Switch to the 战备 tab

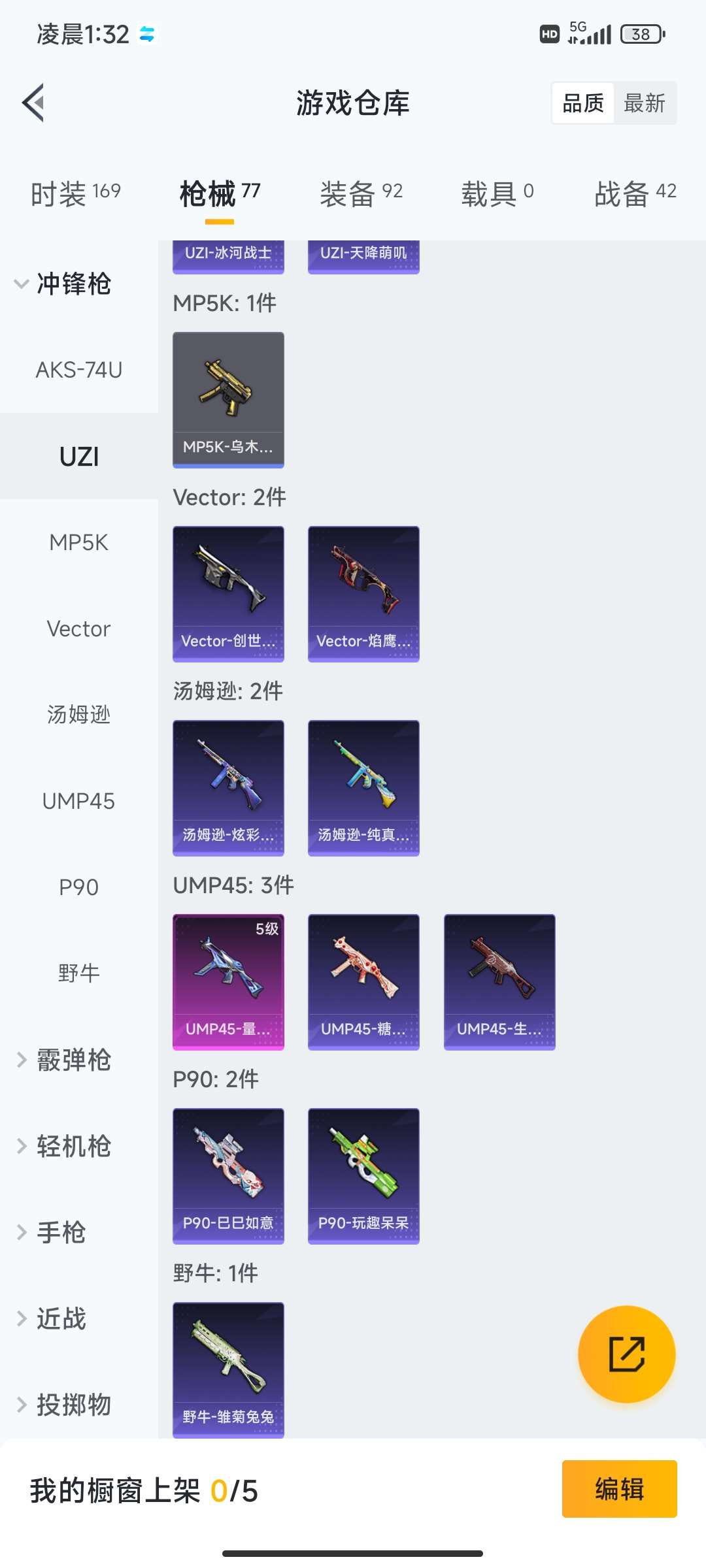(635, 193)
